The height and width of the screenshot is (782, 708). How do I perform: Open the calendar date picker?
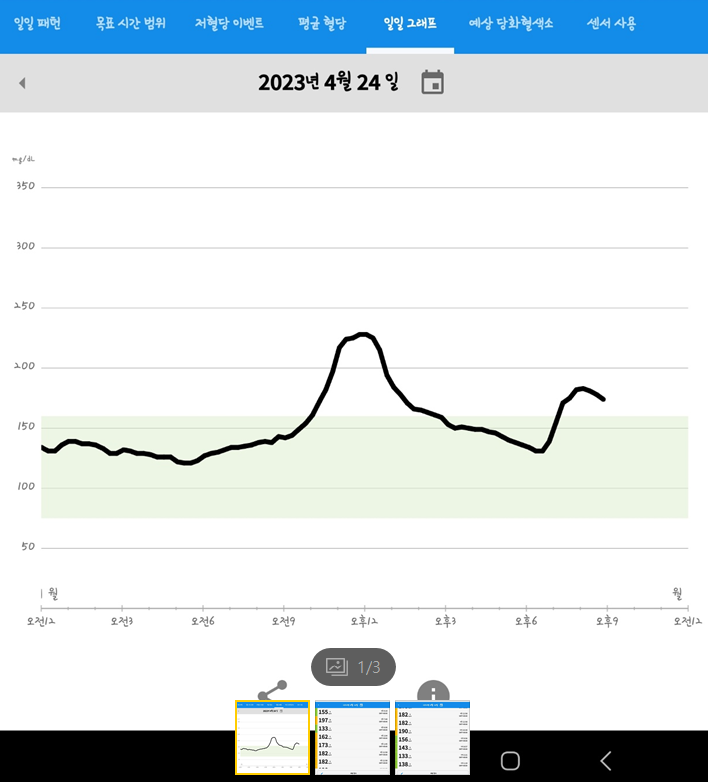point(432,82)
